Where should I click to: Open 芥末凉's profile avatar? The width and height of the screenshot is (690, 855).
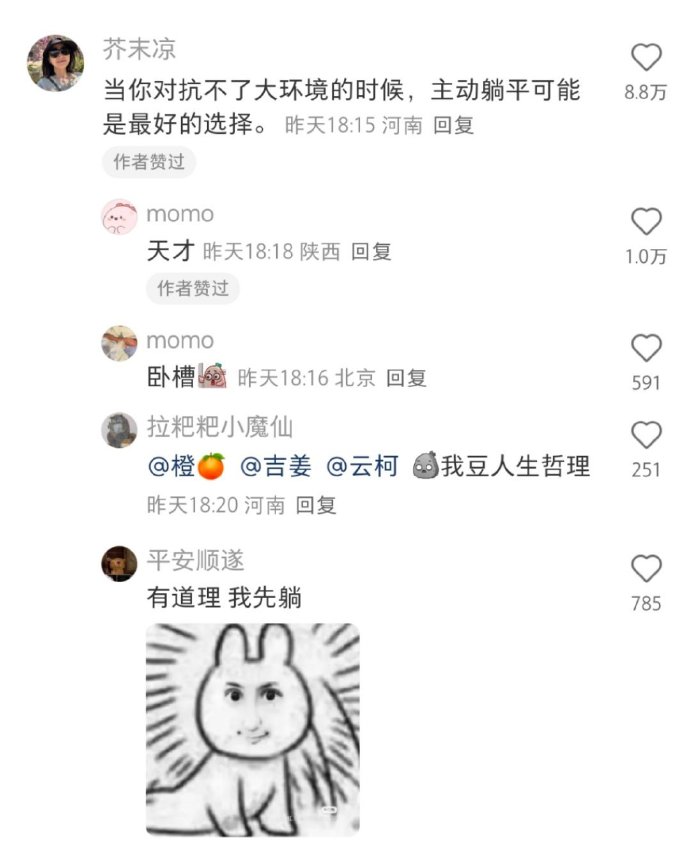tap(54, 63)
